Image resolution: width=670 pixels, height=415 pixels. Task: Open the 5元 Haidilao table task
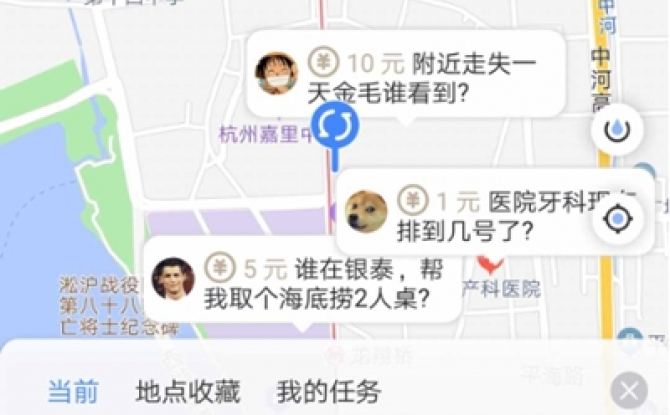(x=305, y=282)
